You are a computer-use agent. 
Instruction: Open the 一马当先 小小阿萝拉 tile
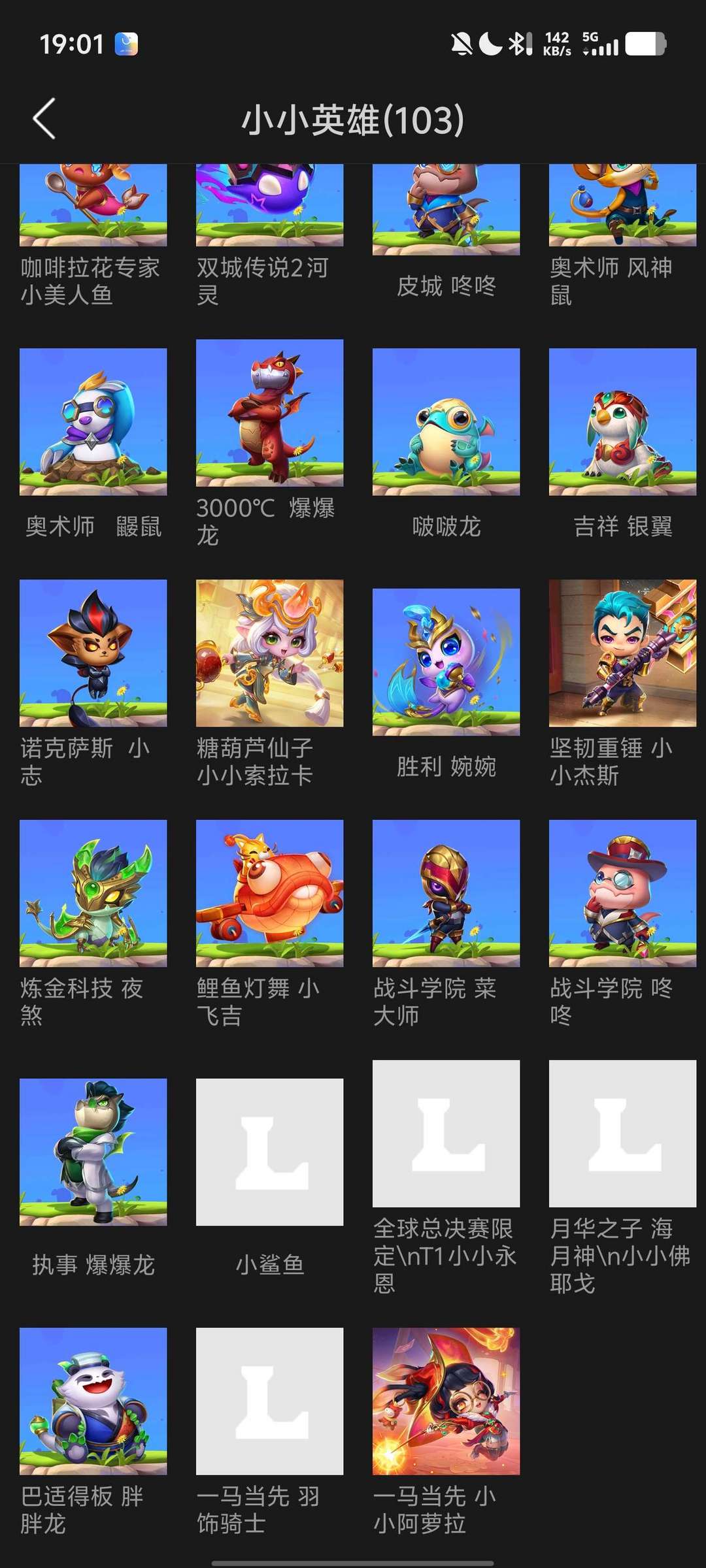coord(446,1401)
